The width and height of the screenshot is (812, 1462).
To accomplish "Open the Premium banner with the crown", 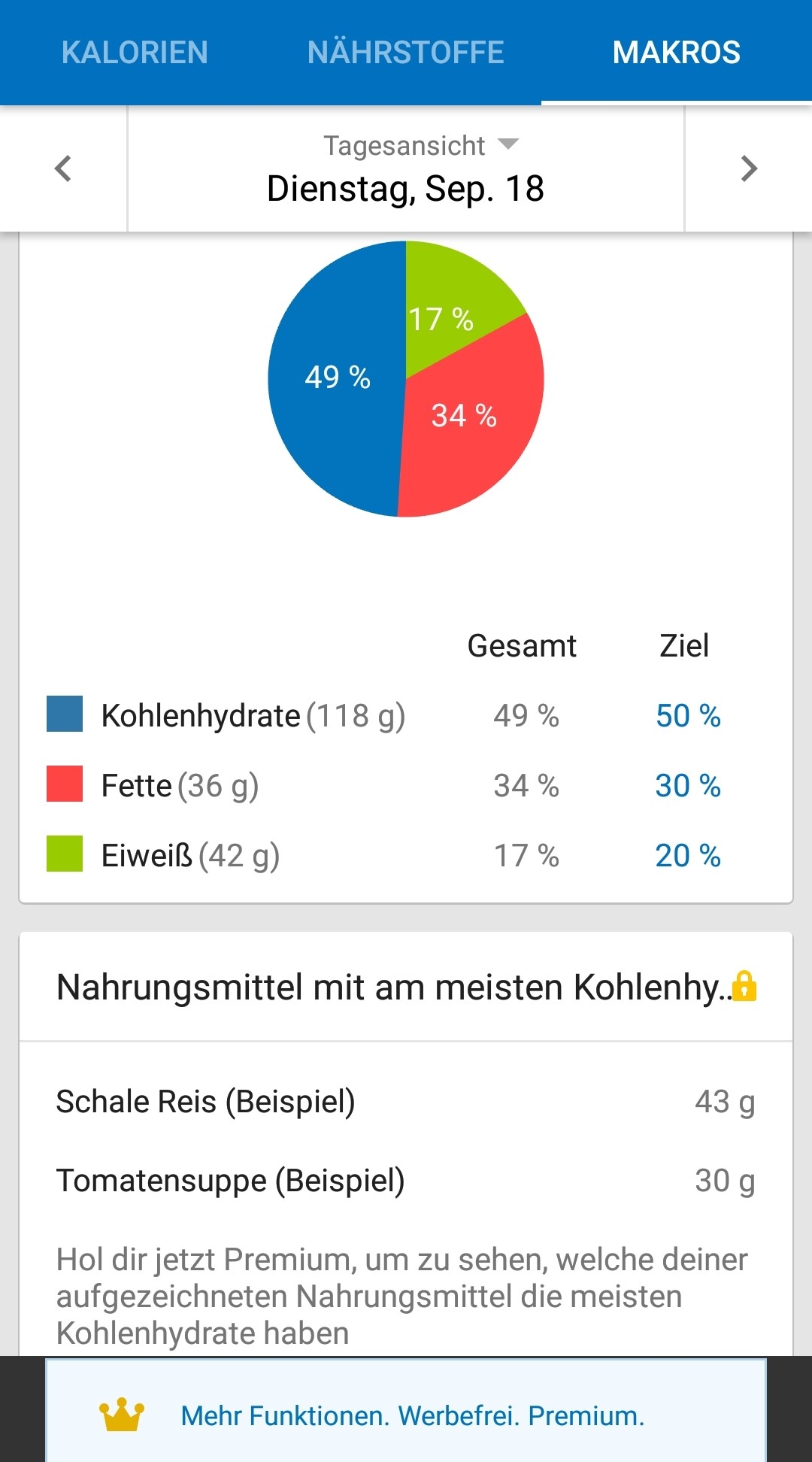I will (x=406, y=1415).
